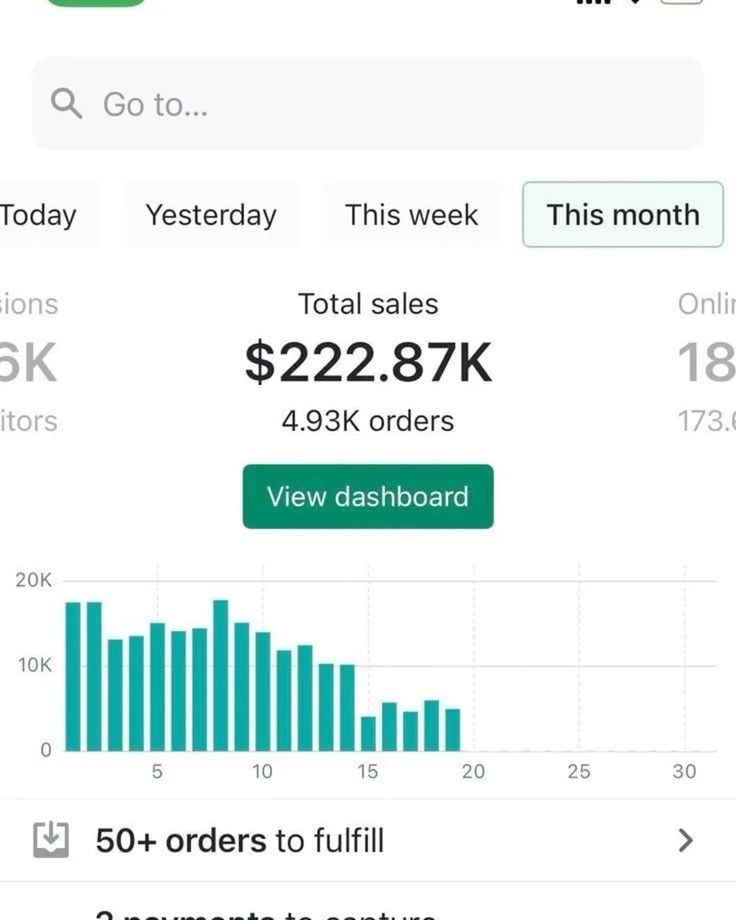
Task: Select the This month filter
Action: [x=622, y=214]
